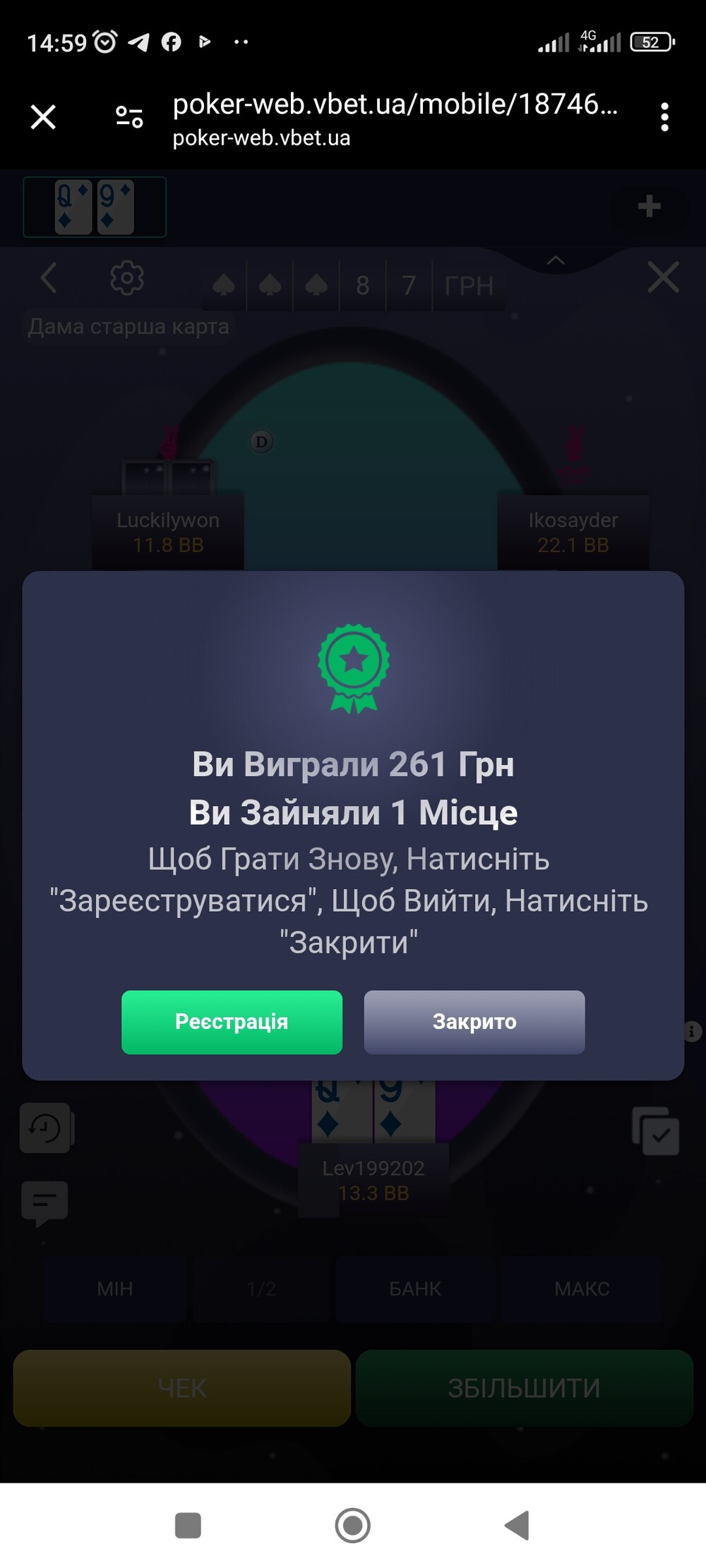Tap the ЗБІЛЬШИТИ raise button

click(525, 1388)
